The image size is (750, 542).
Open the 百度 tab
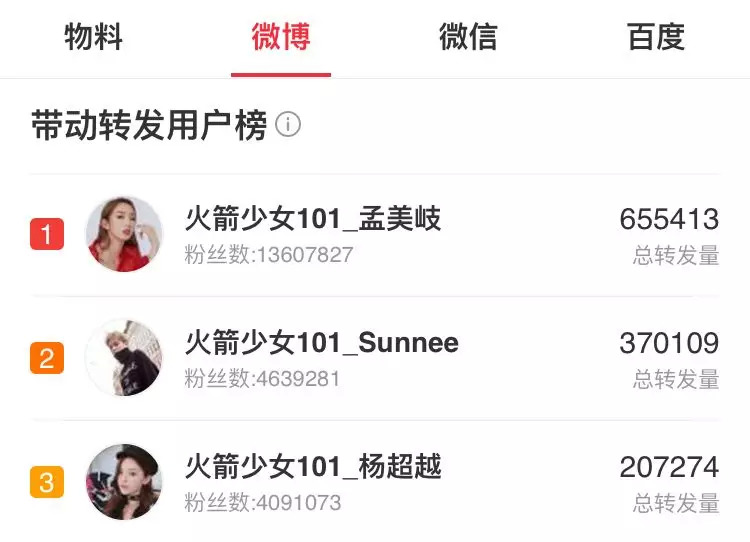point(656,38)
